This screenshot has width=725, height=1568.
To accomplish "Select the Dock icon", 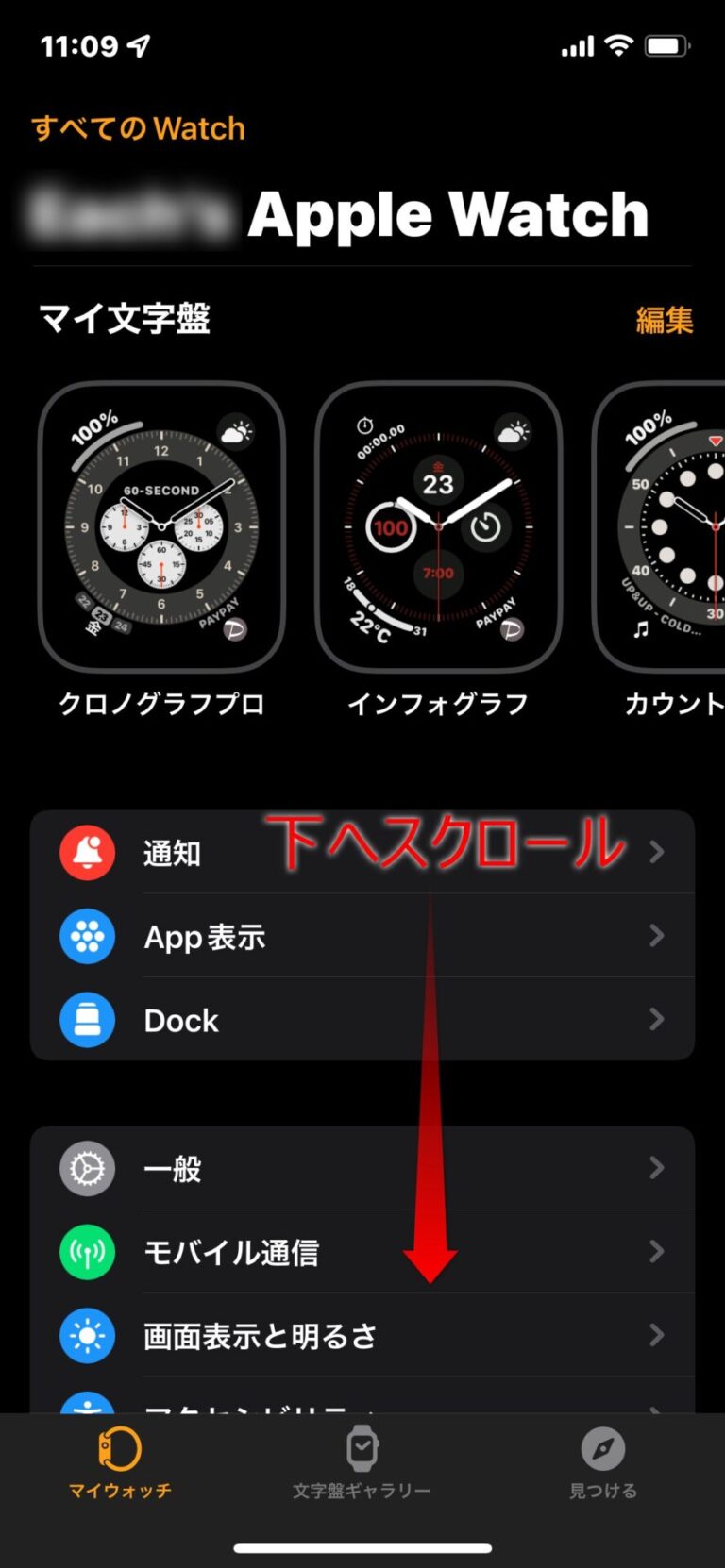I will pos(87,1020).
